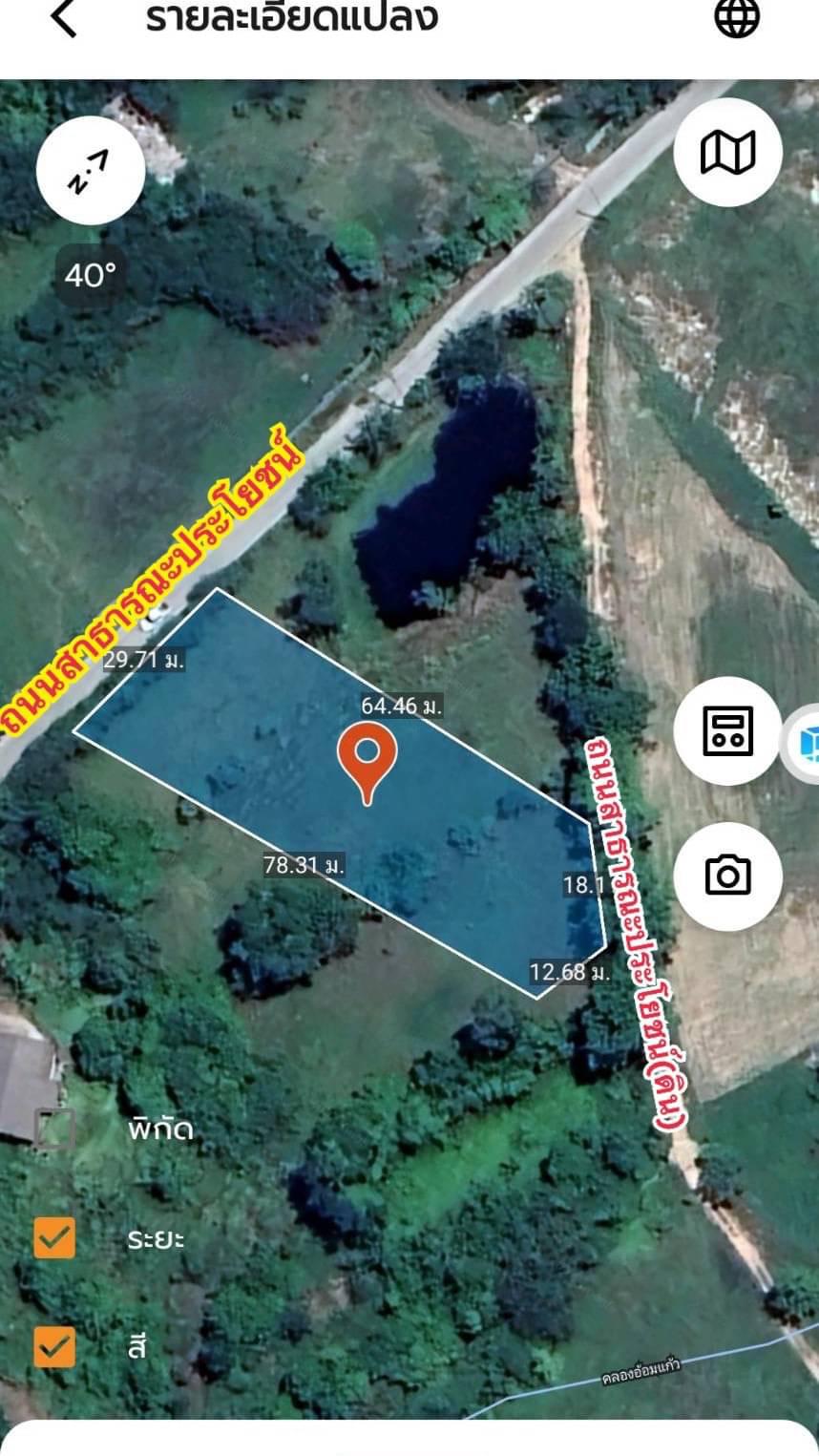The image size is (819, 1456).
Task: Open the area calculator button
Action: pos(727,730)
